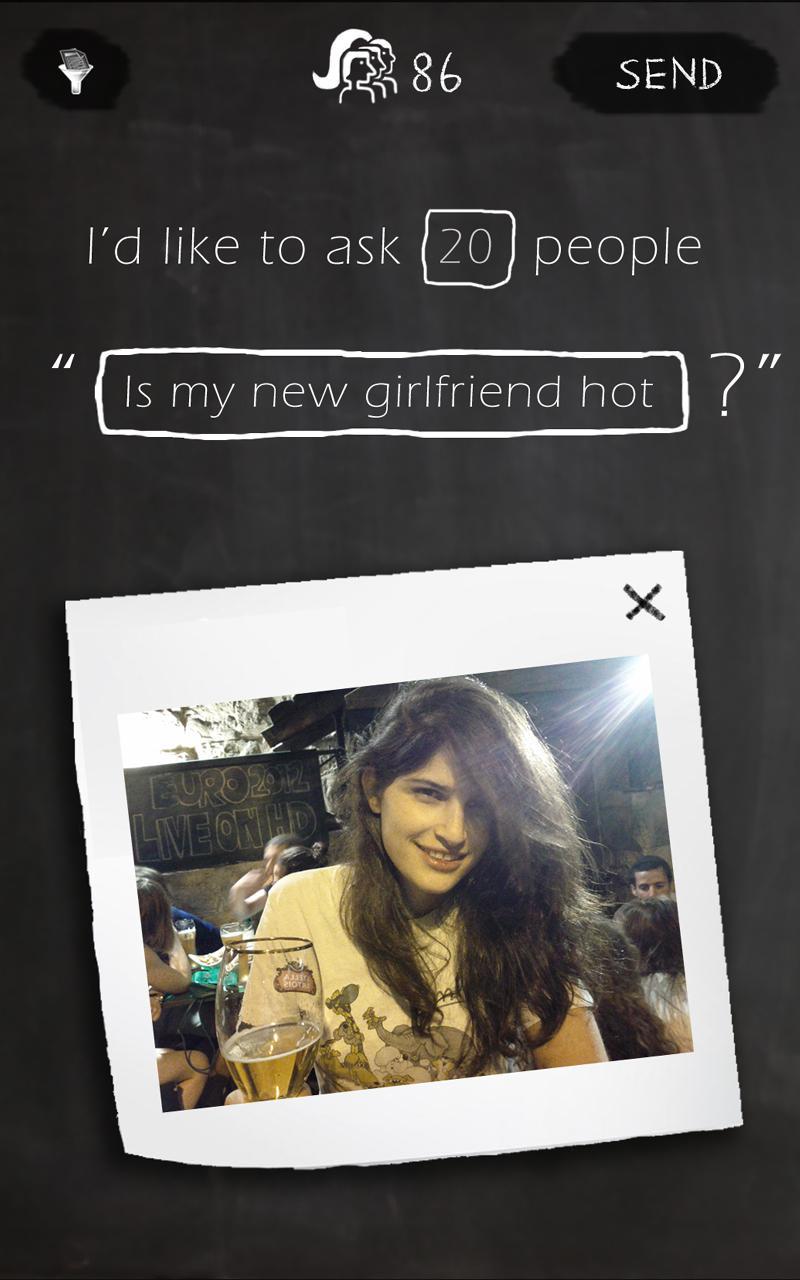This screenshot has width=800, height=1280.
Task: Remove the attached photo with X
Action: 643,602
